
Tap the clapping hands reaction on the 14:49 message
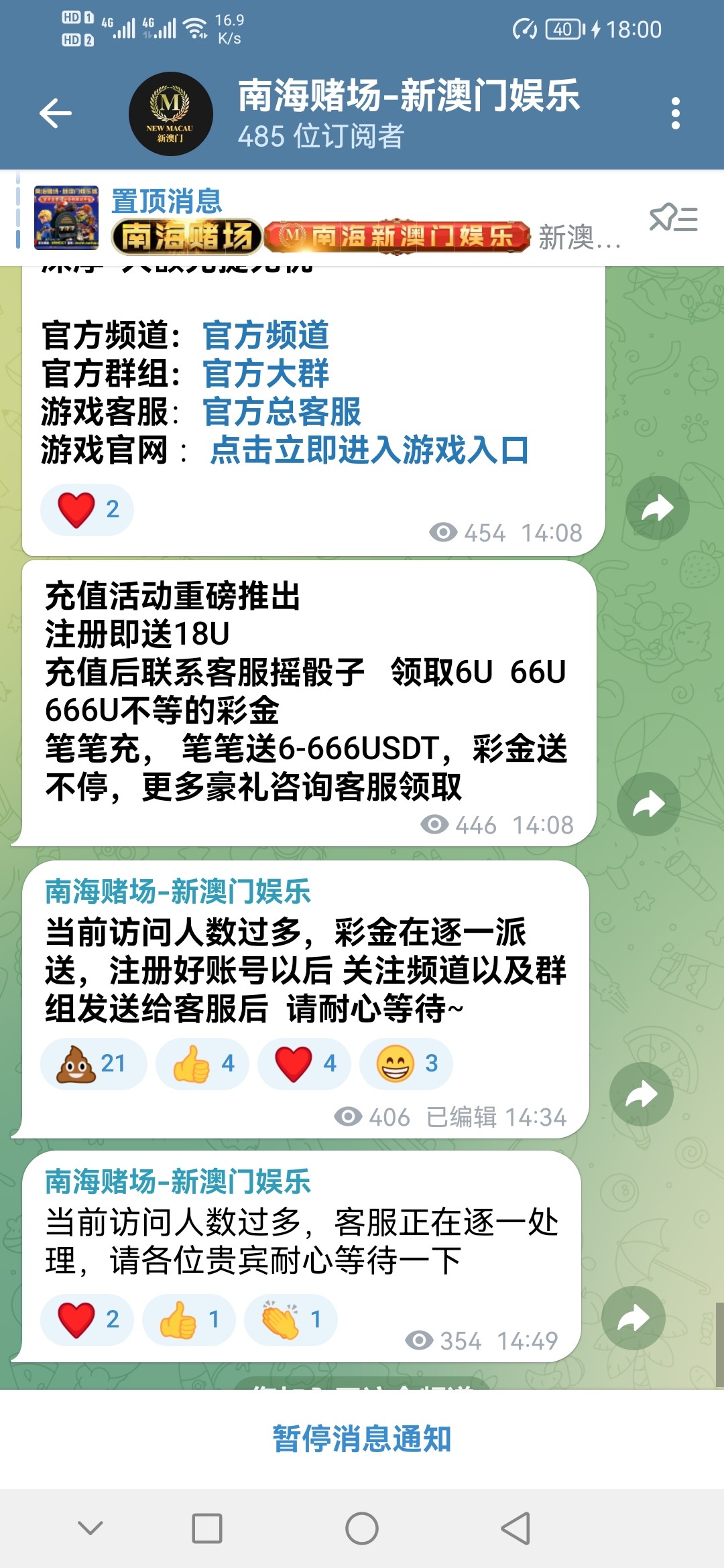(x=290, y=1319)
